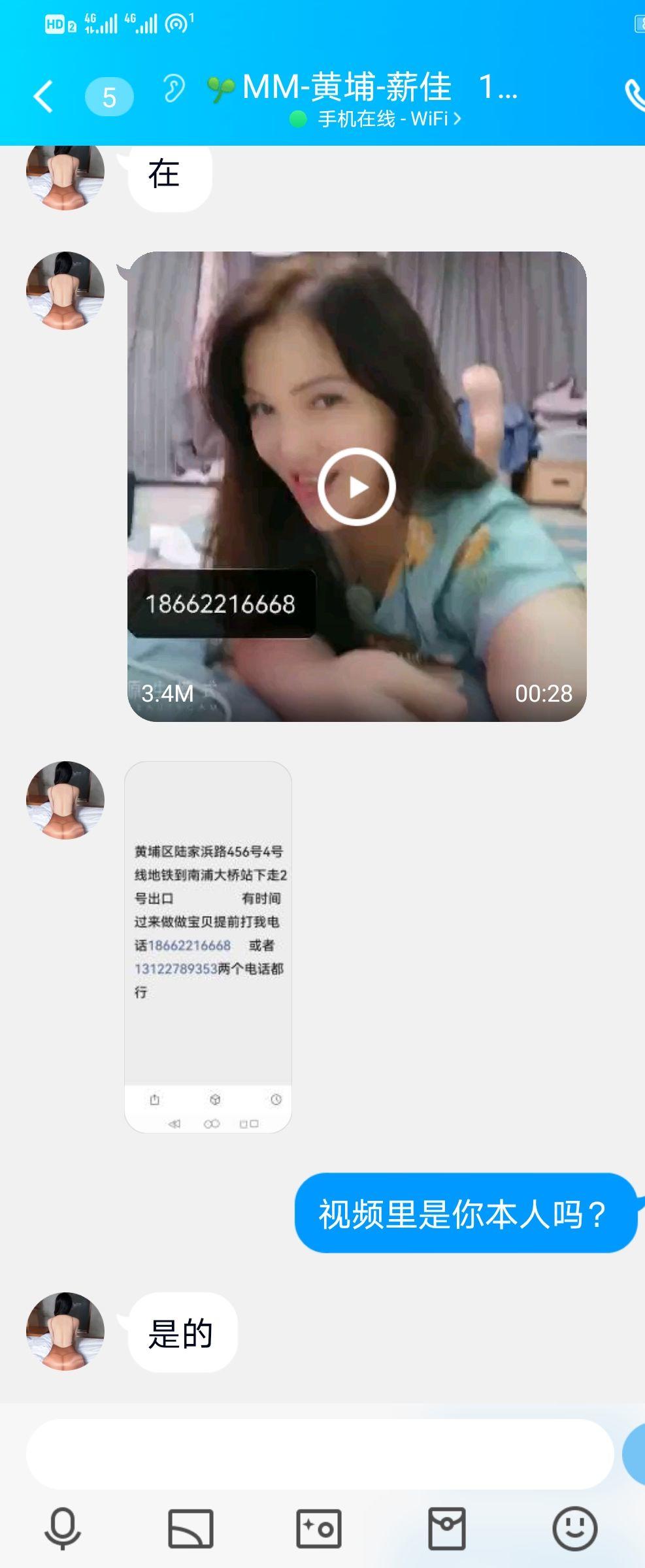Open the screenshot image message with the address
Screen dimensions: 645x1568
tap(208, 947)
